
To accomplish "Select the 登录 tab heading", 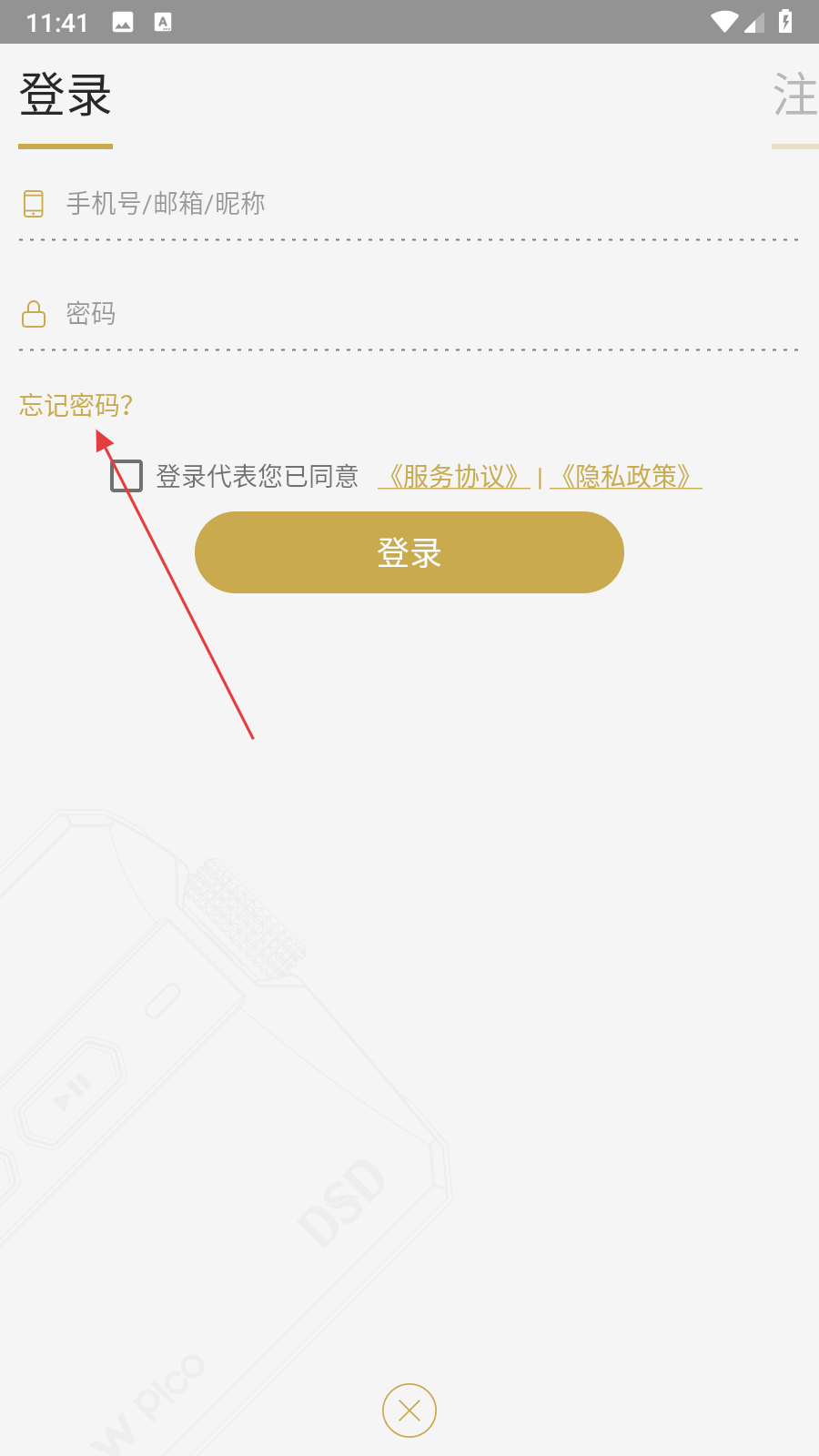I will (66, 96).
